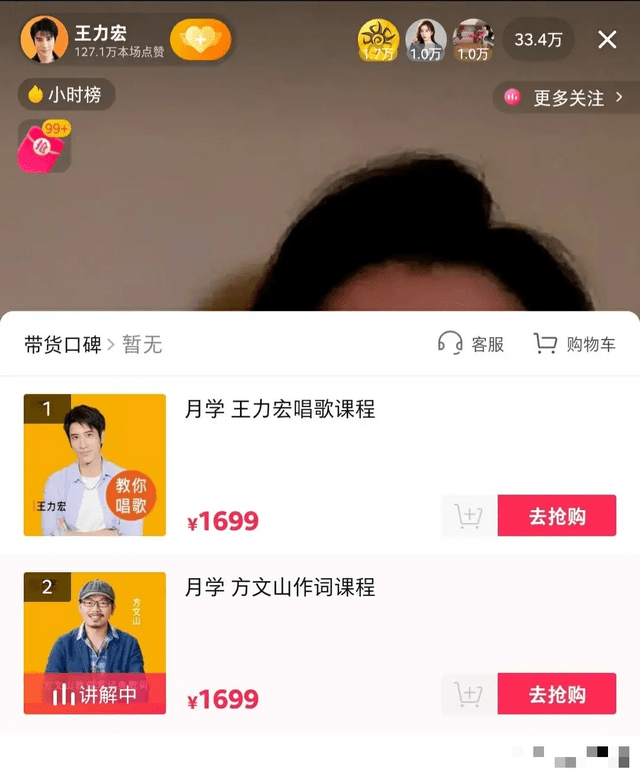Open the red envelope 99+ gift

click(x=43, y=146)
